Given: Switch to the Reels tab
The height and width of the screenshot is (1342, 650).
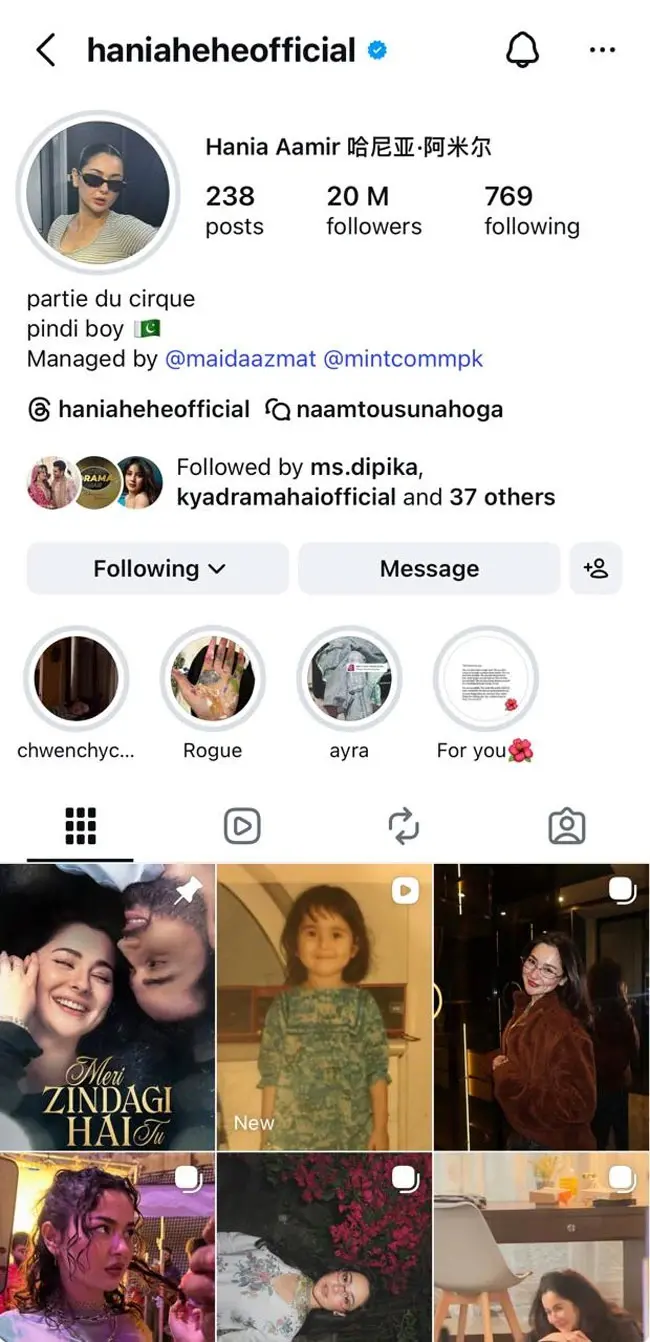Looking at the screenshot, I should click(242, 826).
